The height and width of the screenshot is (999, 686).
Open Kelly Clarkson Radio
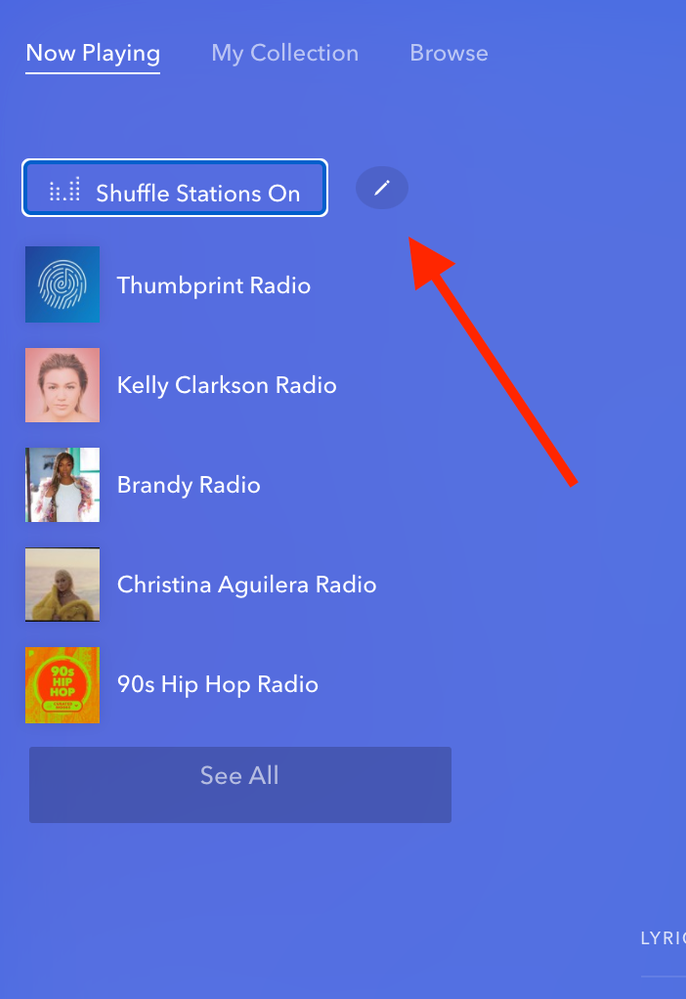pos(226,385)
